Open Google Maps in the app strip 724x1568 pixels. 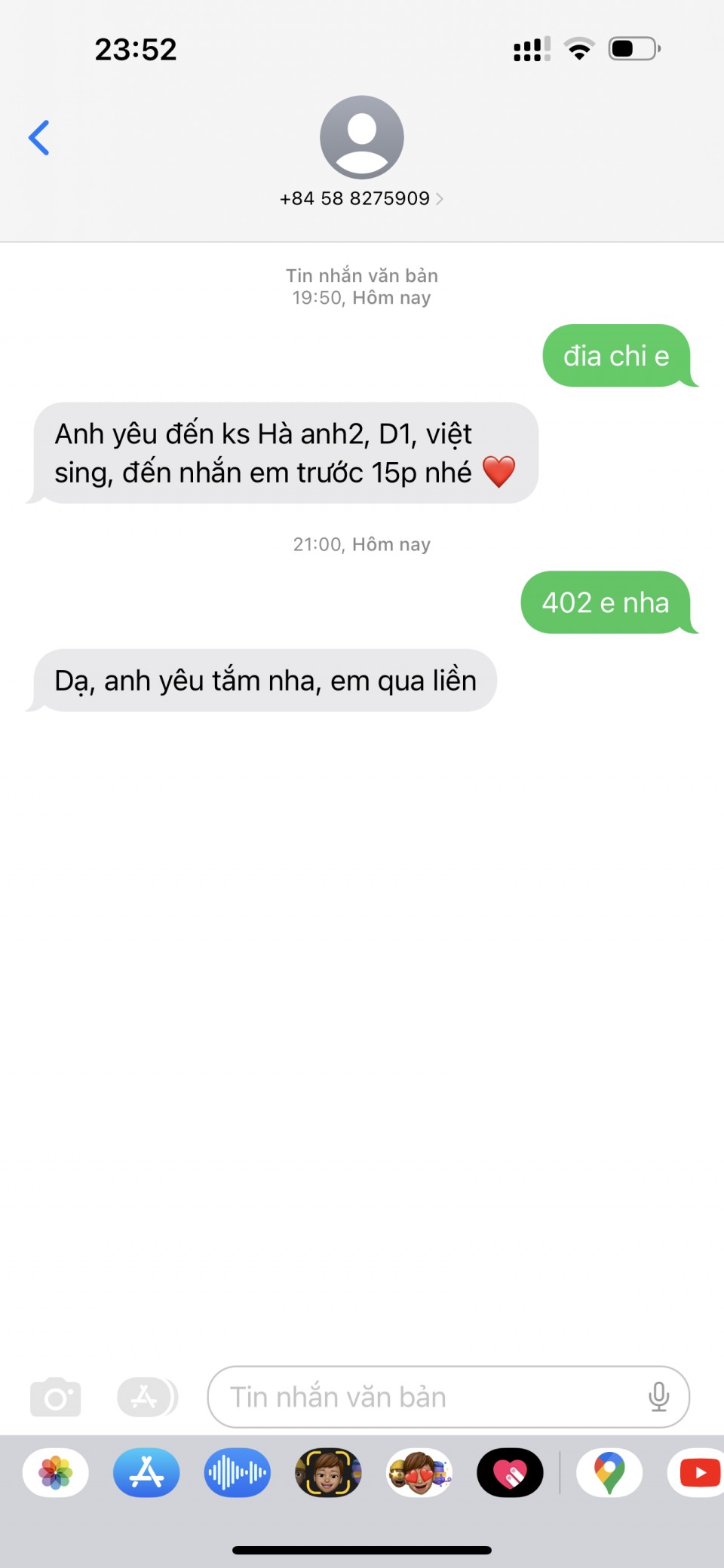(x=609, y=1472)
